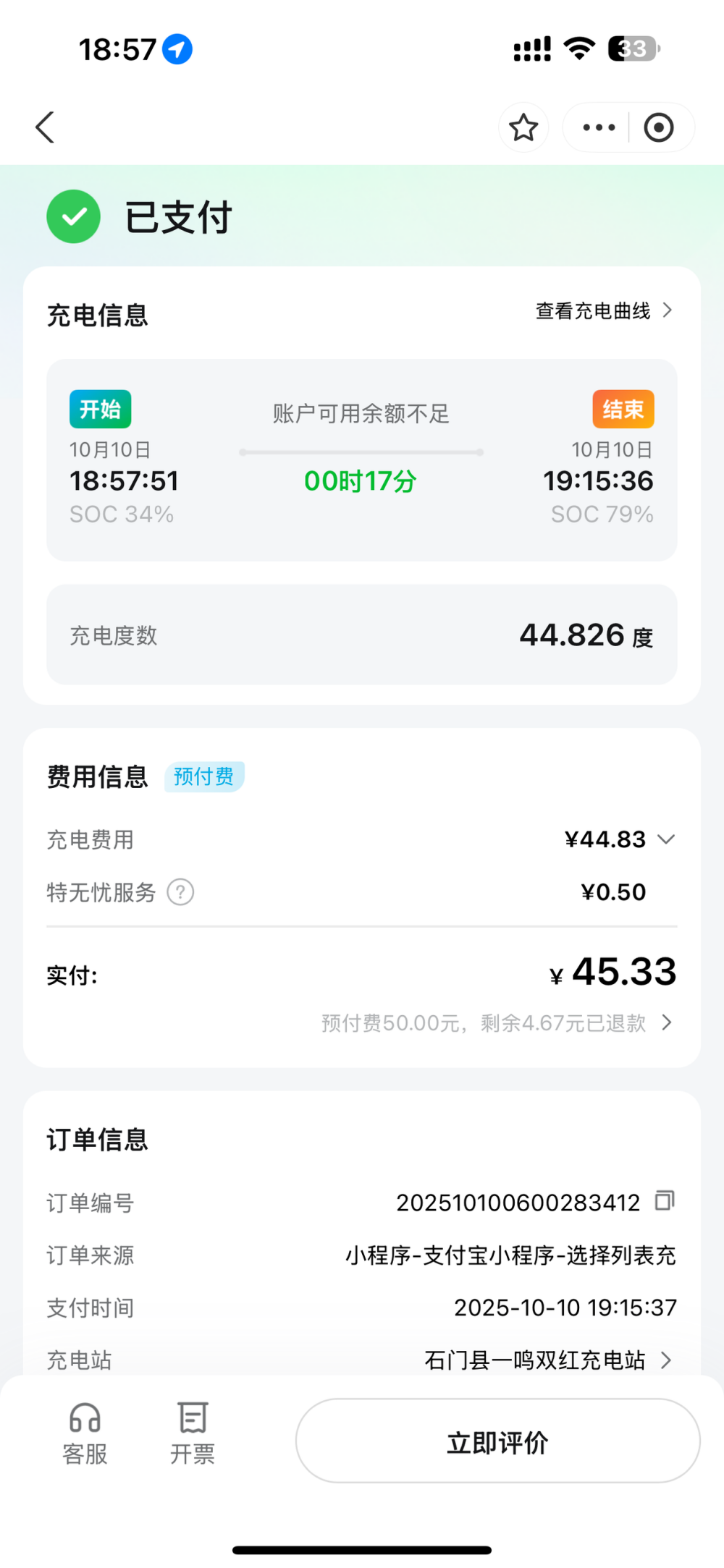Go back using the top-left arrow
Image resolution: width=724 pixels, height=1568 pixels.
tap(46, 127)
